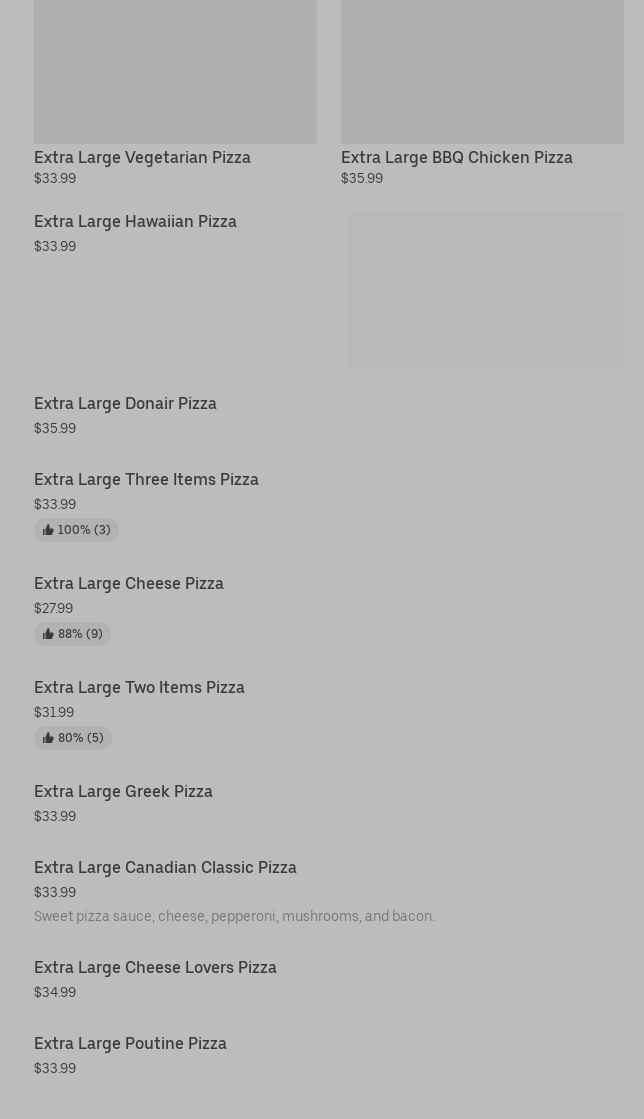View Extra Large Canadian Classic Pizza

165,867
